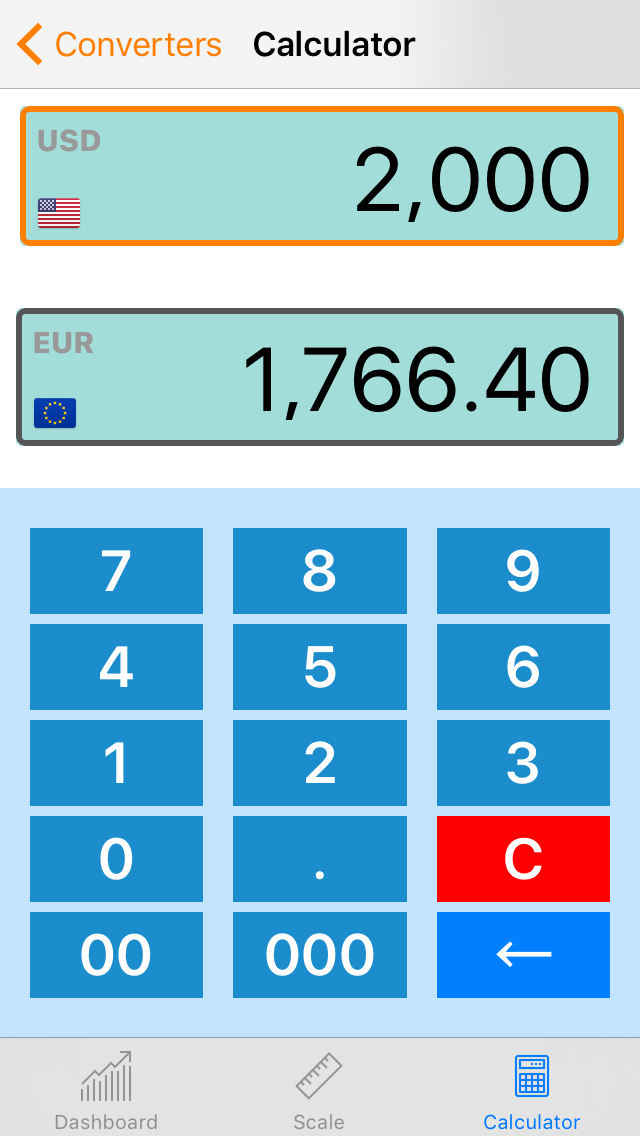
Task: Enter digit 2
Action: pyautogui.click(x=320, y=763)
